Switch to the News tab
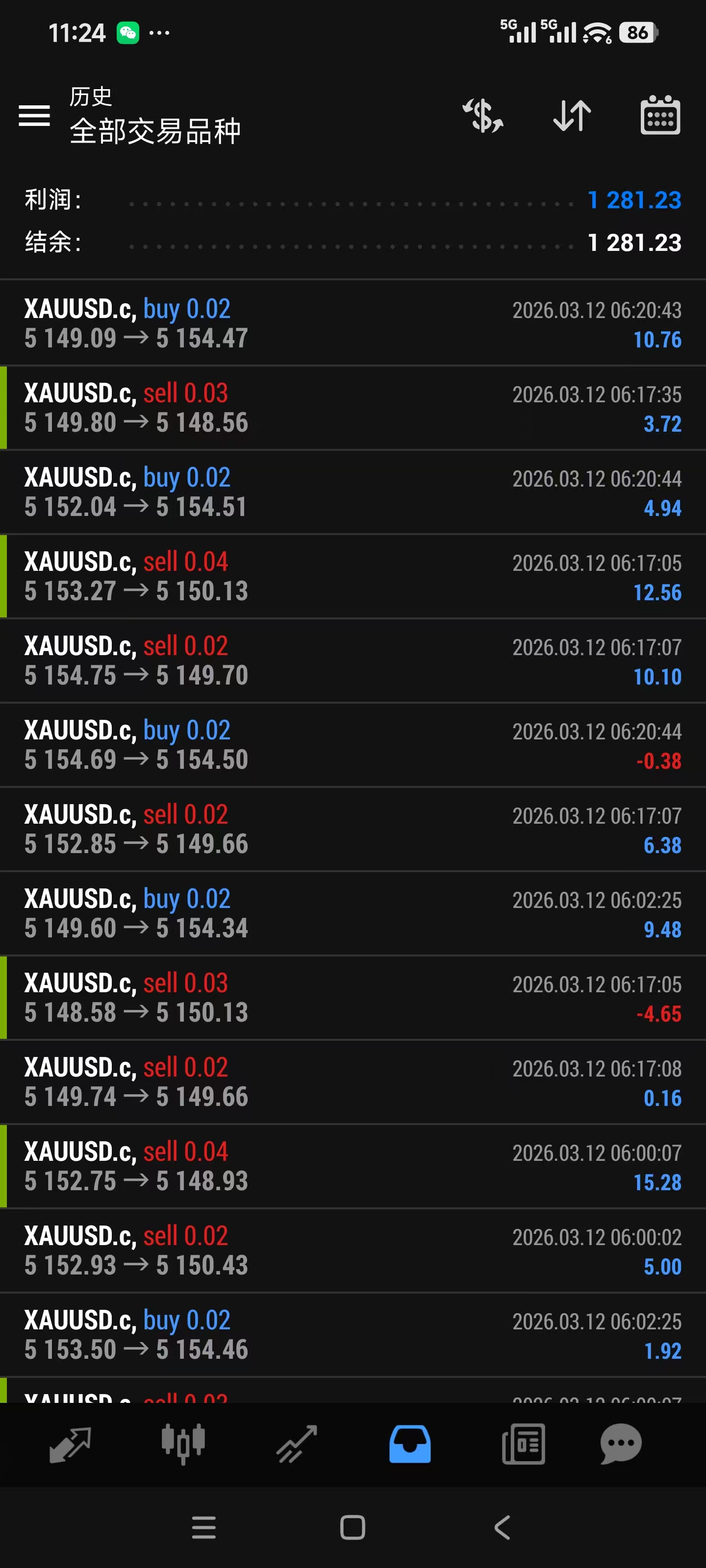Screen dimensions: 706x1568 tap(523, 1444)
